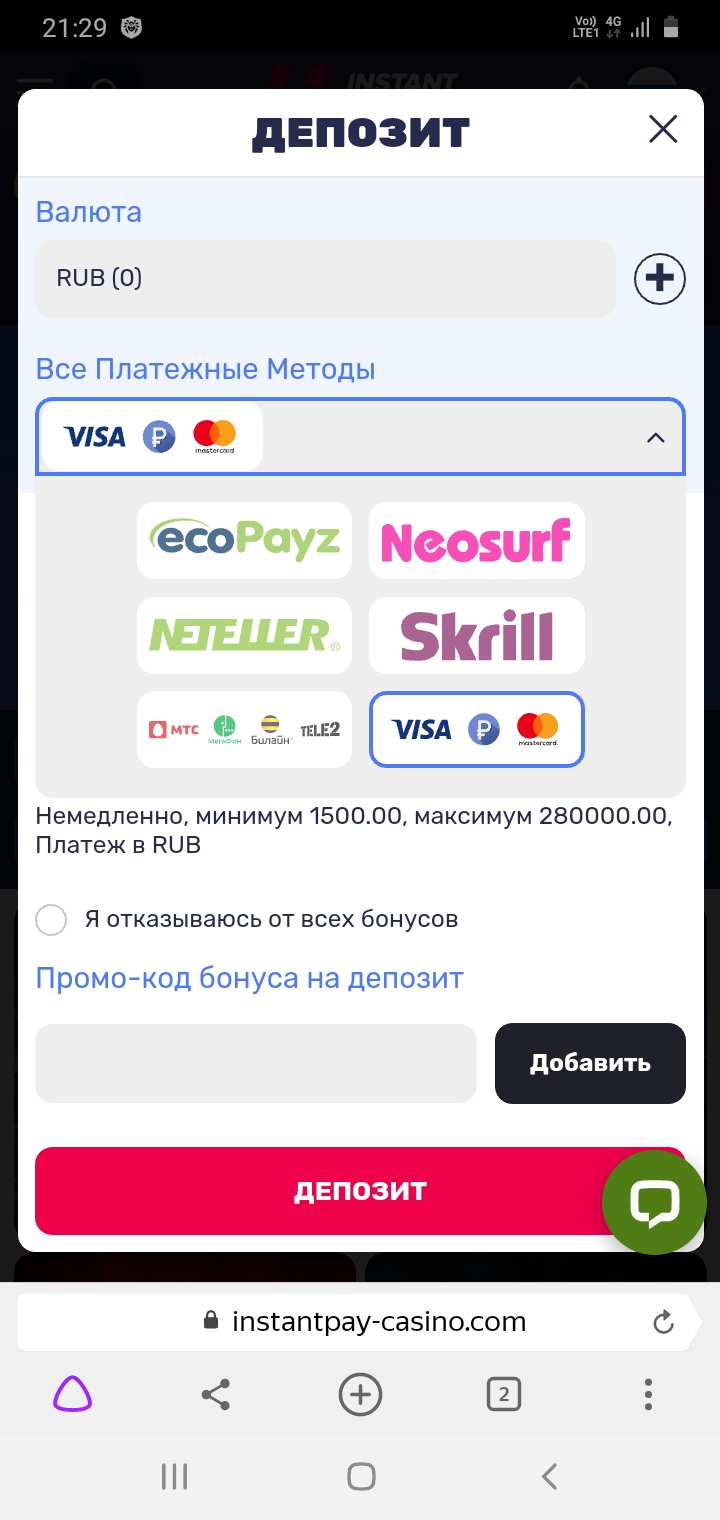Reload the page in address bar
This screenshot has width=720, height=1520.
(x=662, y=1323)
